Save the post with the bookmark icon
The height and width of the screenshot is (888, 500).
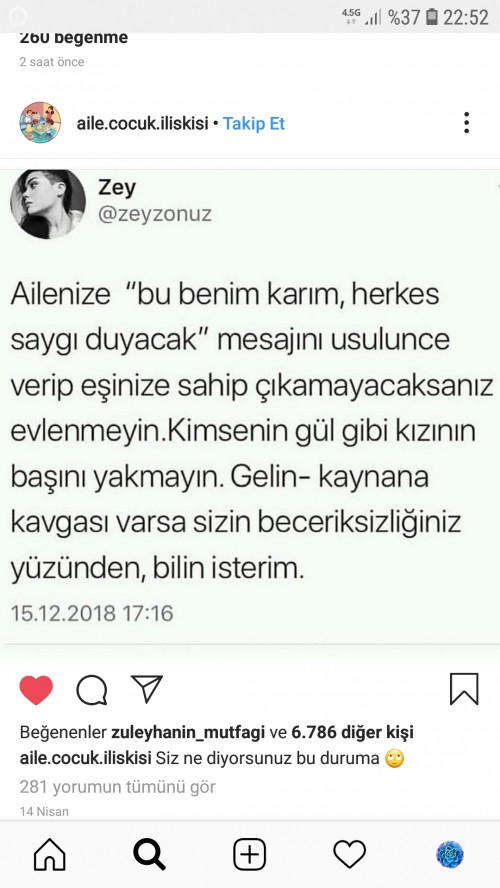464,689
